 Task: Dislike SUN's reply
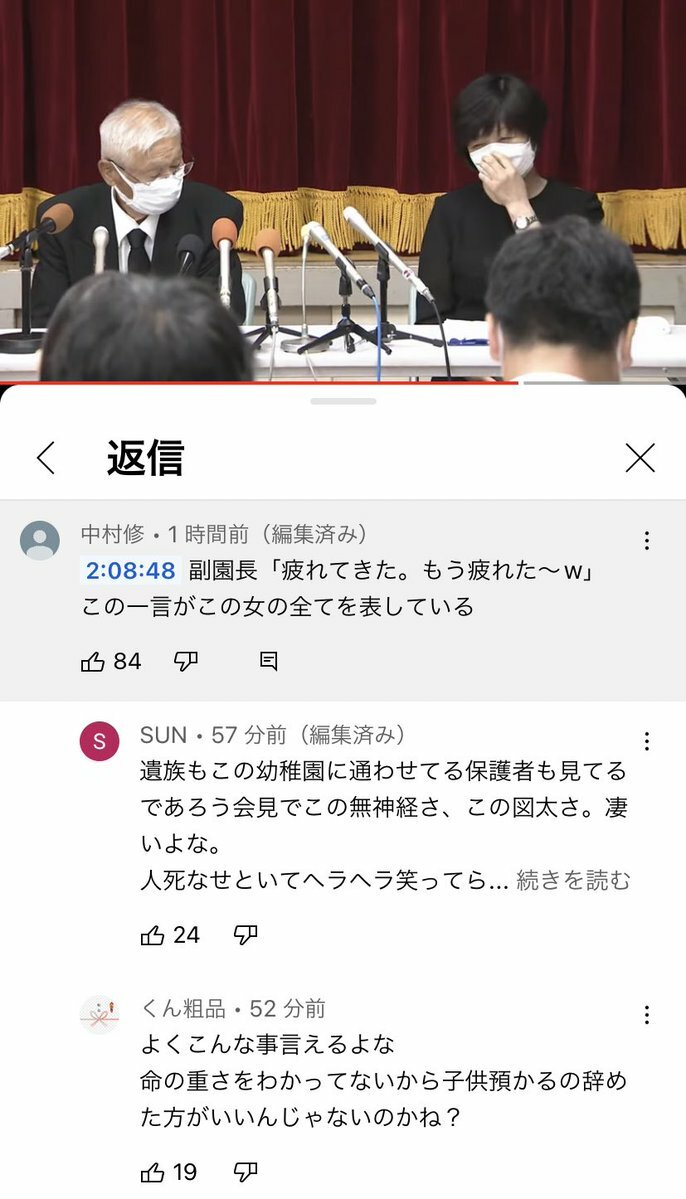pyautogui.click(x=245, y=935)
